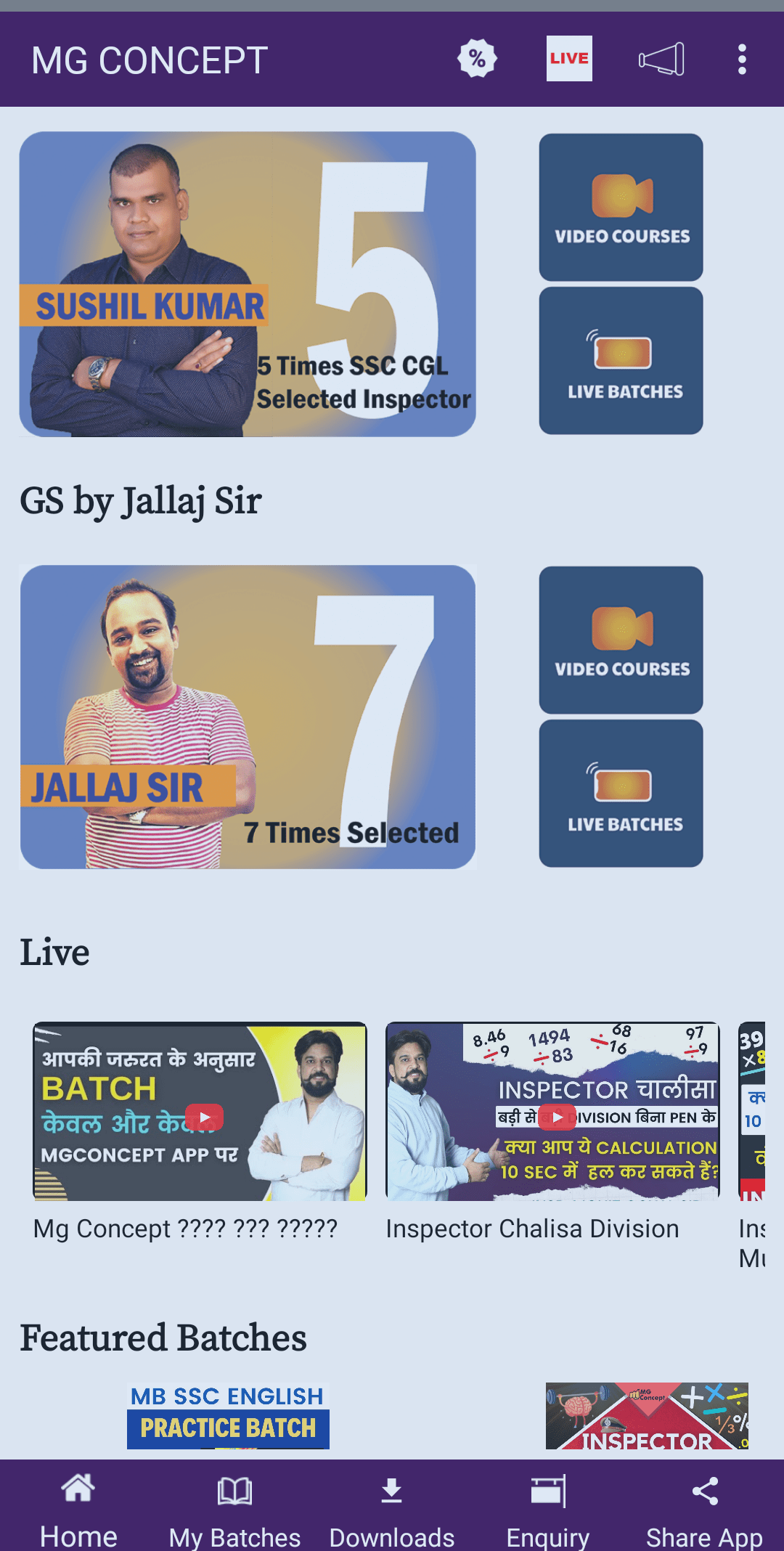Open the Inspector featured batch

tap(647, 1417)
